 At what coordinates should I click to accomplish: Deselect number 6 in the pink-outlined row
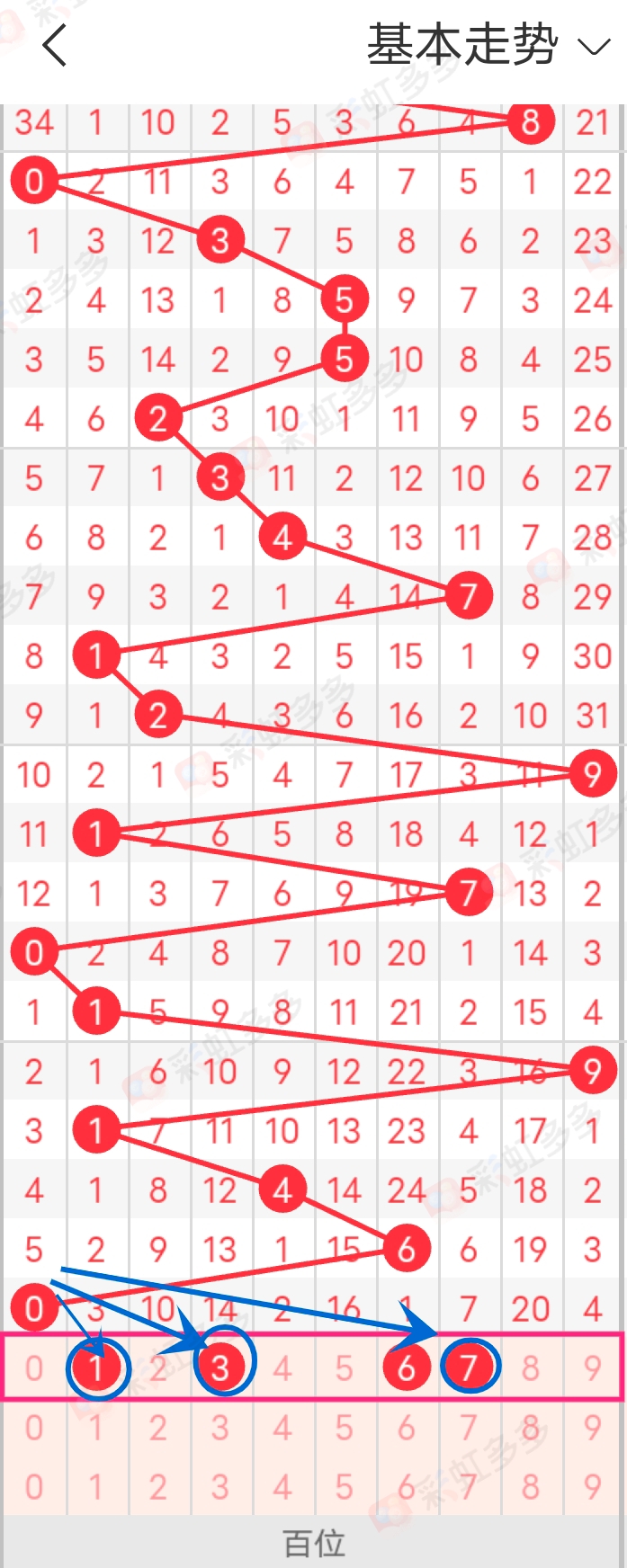pos(407,1368)
